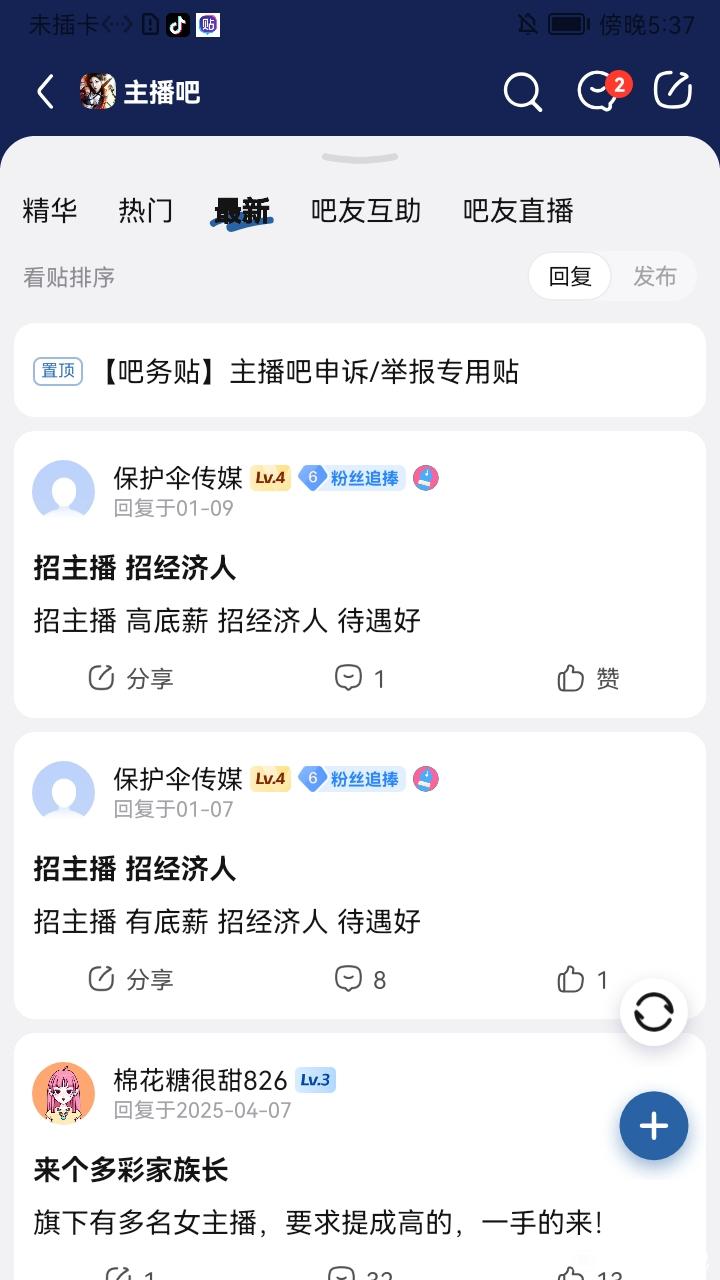The image size is (720, 1280).
Task: Refresh the post feed
Action: pos(654,1012)
